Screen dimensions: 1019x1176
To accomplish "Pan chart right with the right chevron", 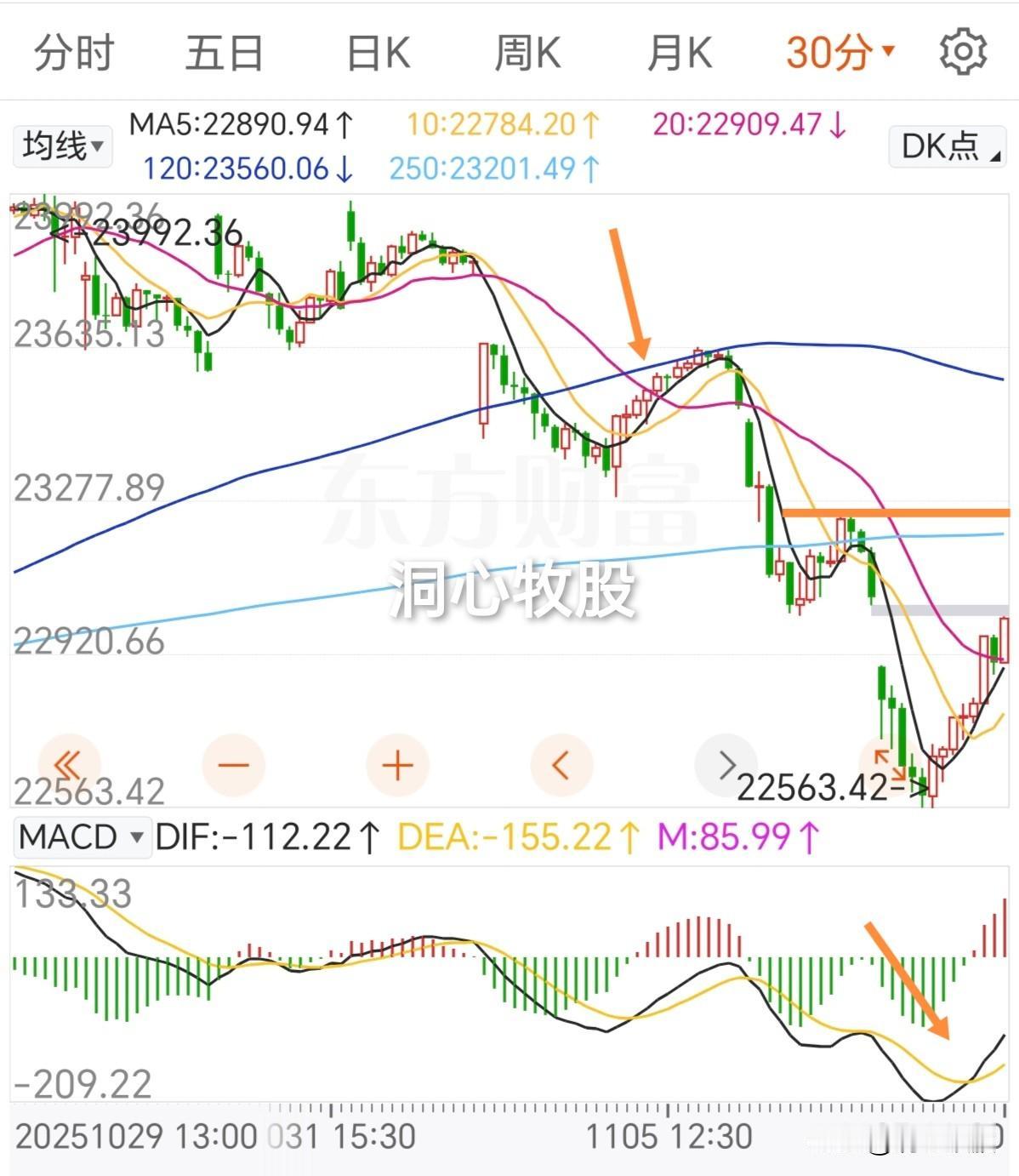I will pyautogui.click(x=725, y=765).
